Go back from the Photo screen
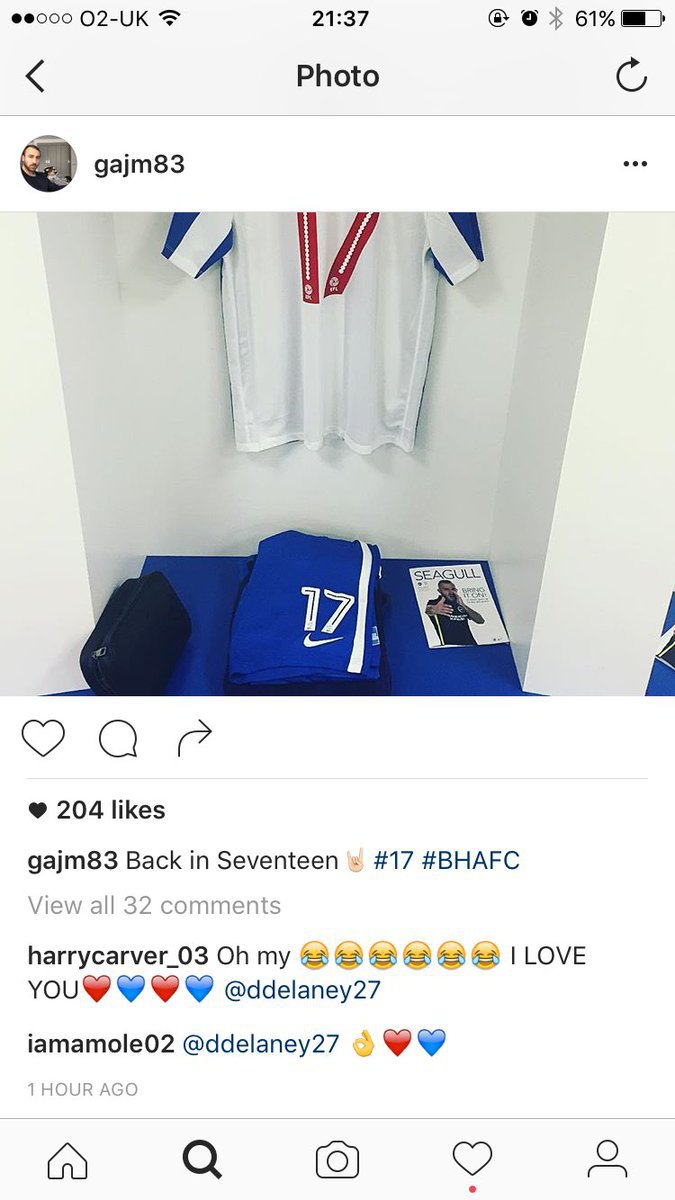This screenshot has width=675, height=1200. pos(36,76)
